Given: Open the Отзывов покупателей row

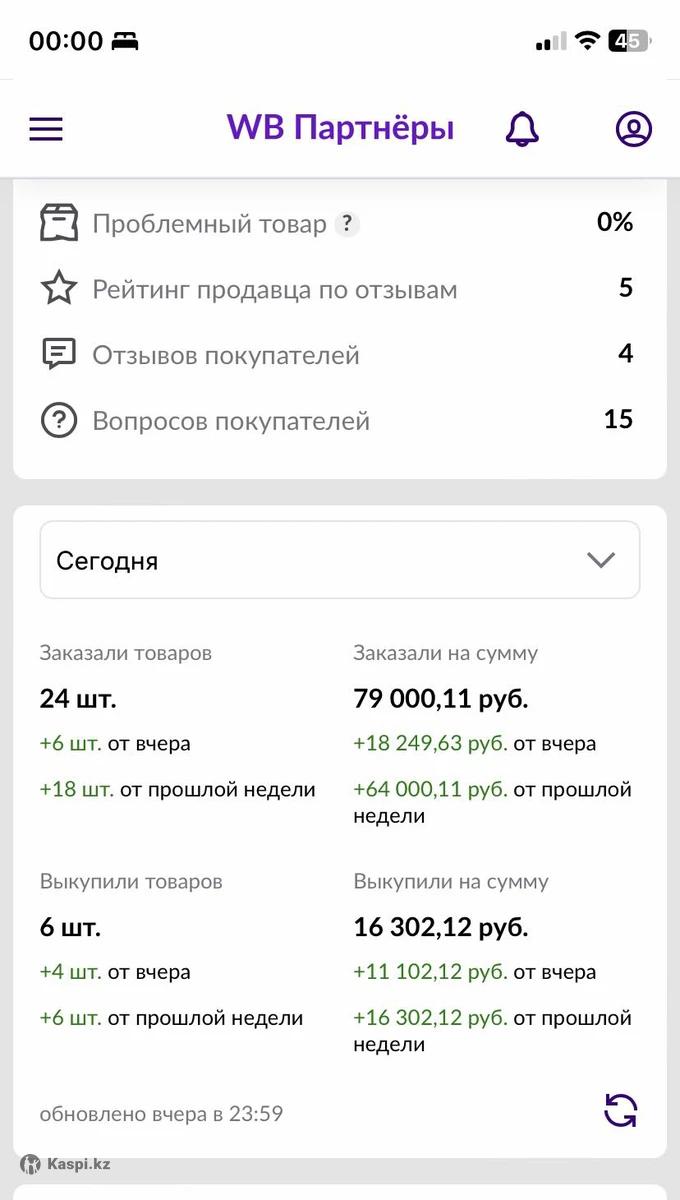Looking at the screenshot, I should [x=338, y=355].
